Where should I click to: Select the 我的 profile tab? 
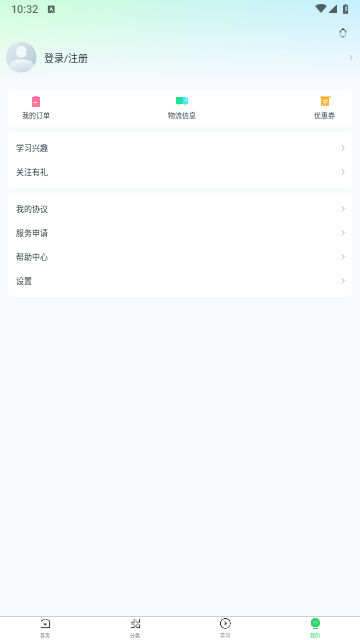[x=315, y=628]
